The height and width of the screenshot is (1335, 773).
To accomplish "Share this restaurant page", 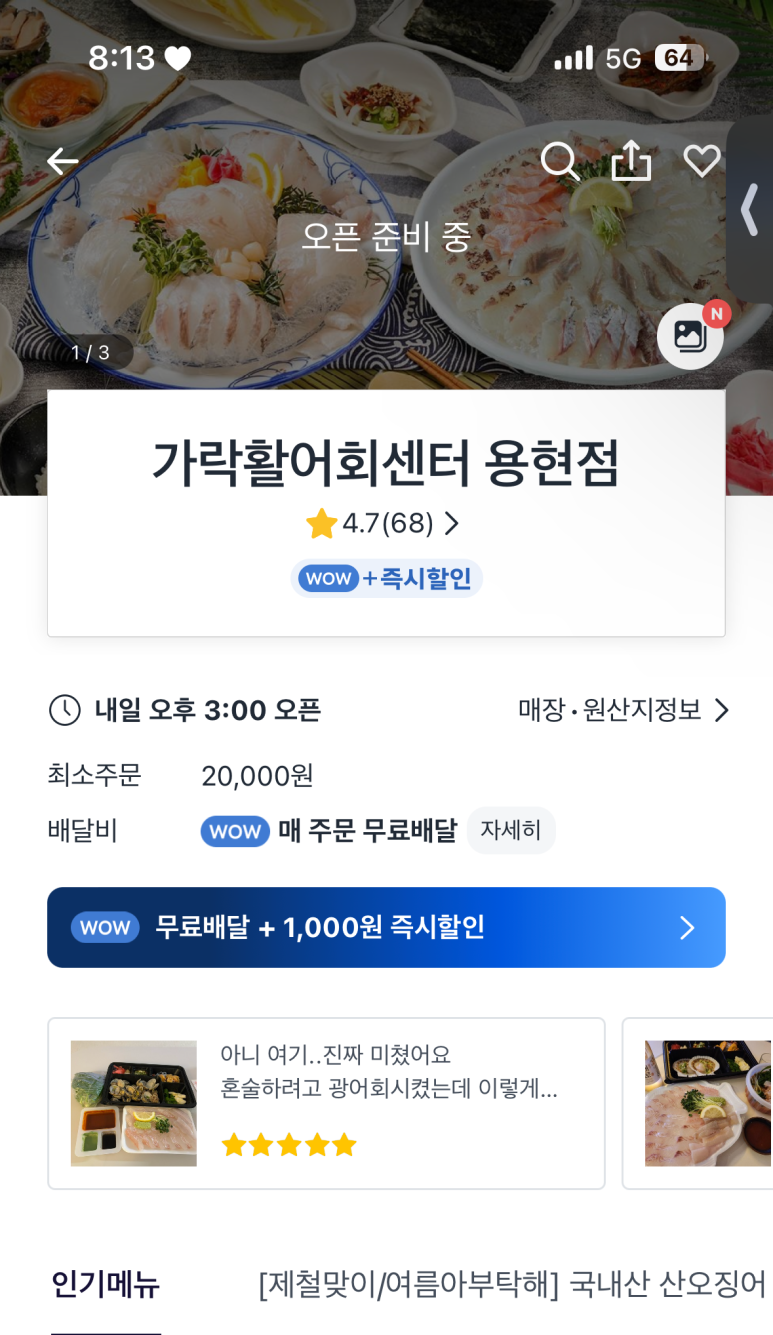I will [x=631, y=160].
